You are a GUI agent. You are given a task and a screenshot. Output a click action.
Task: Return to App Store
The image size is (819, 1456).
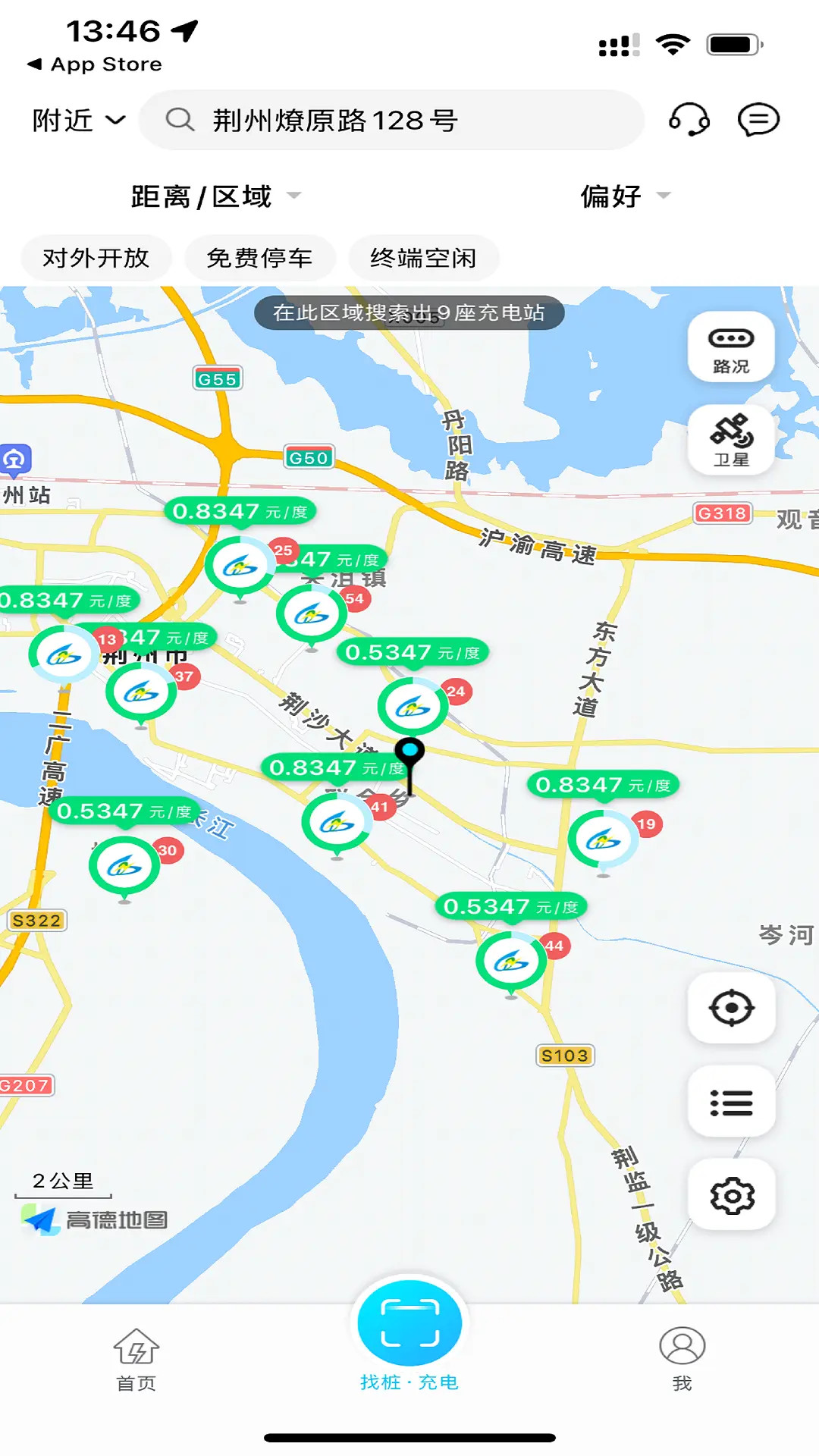(x=95, y=64)
